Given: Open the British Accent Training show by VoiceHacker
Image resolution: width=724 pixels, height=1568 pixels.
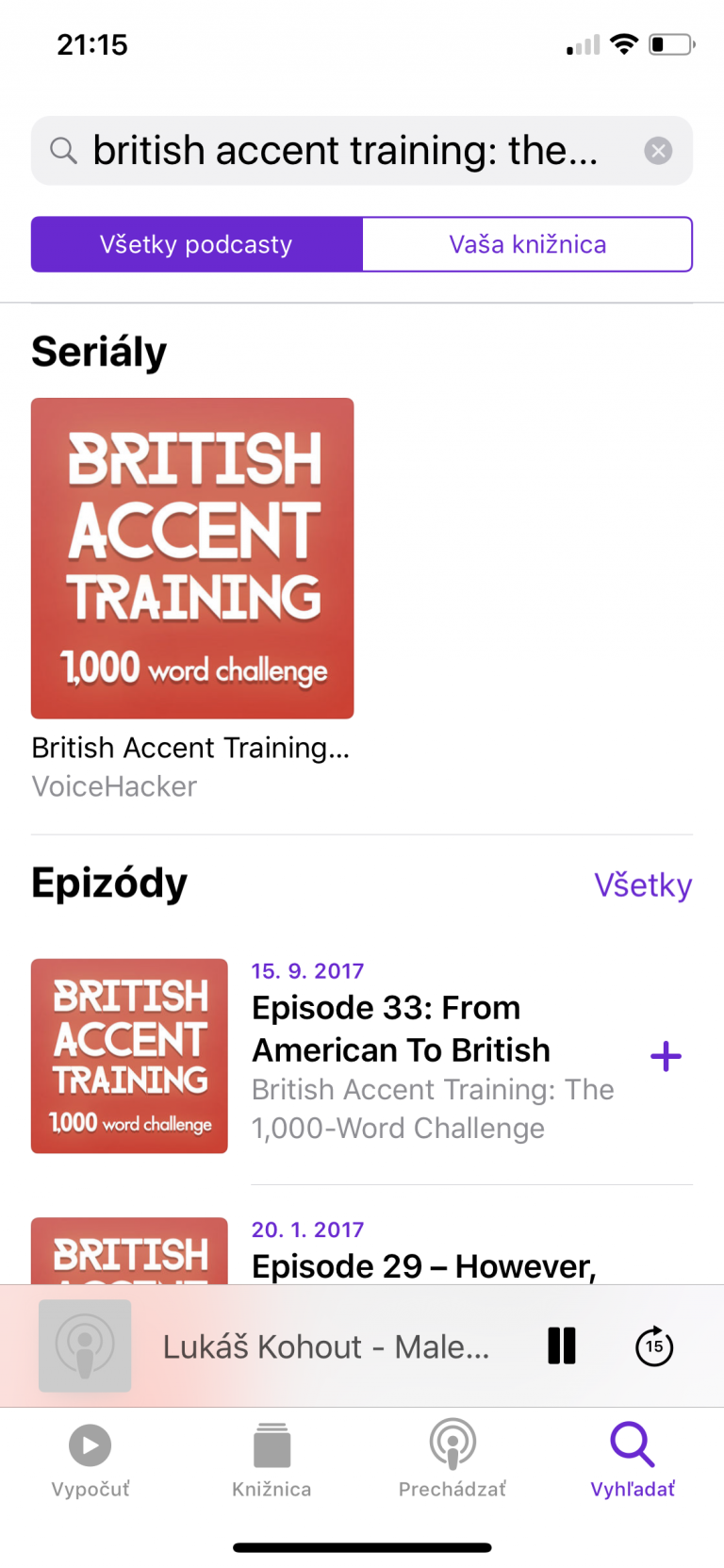Looking at the screenshot, I should pyautogui.click(x=192, y=558).
